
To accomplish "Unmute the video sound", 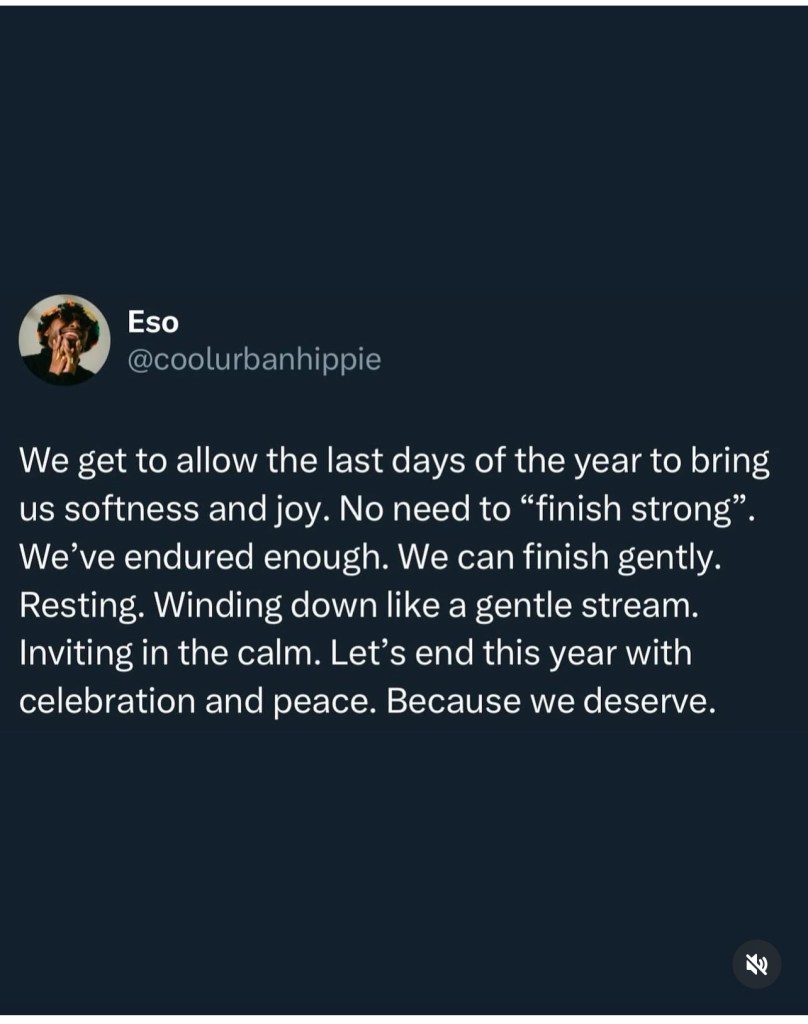I will click(x=757, y=964).
